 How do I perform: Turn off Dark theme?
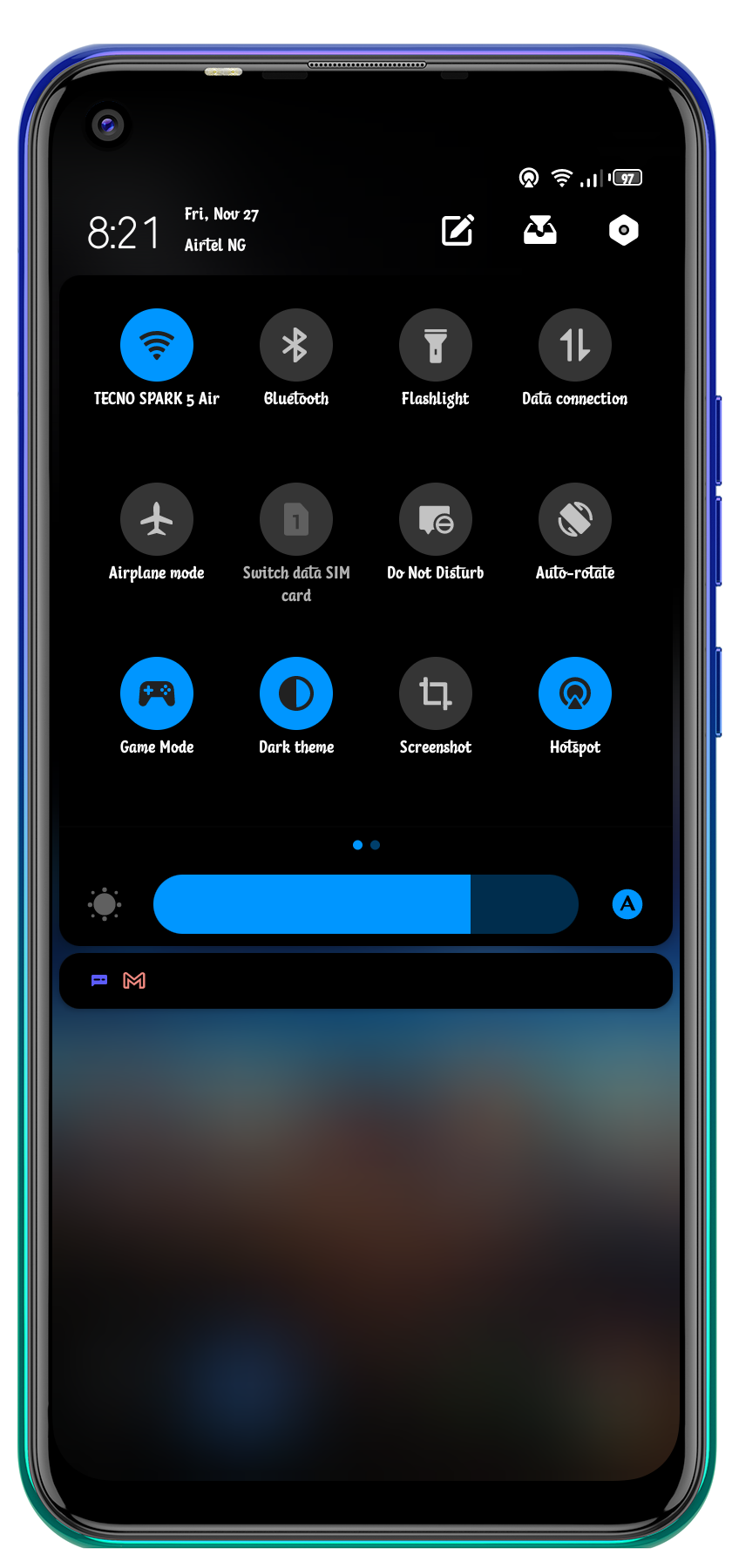tap(296, 693)
